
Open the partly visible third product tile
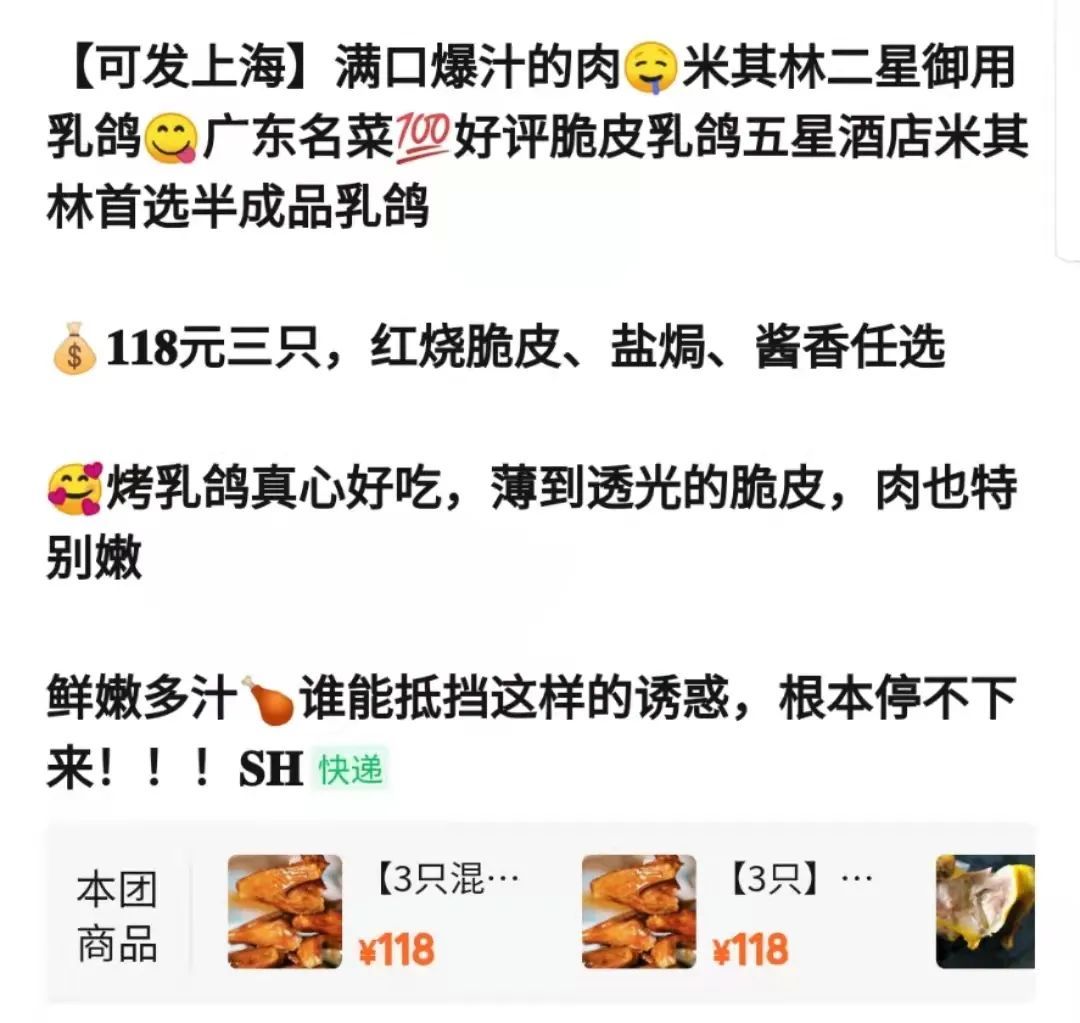[984, 912]
